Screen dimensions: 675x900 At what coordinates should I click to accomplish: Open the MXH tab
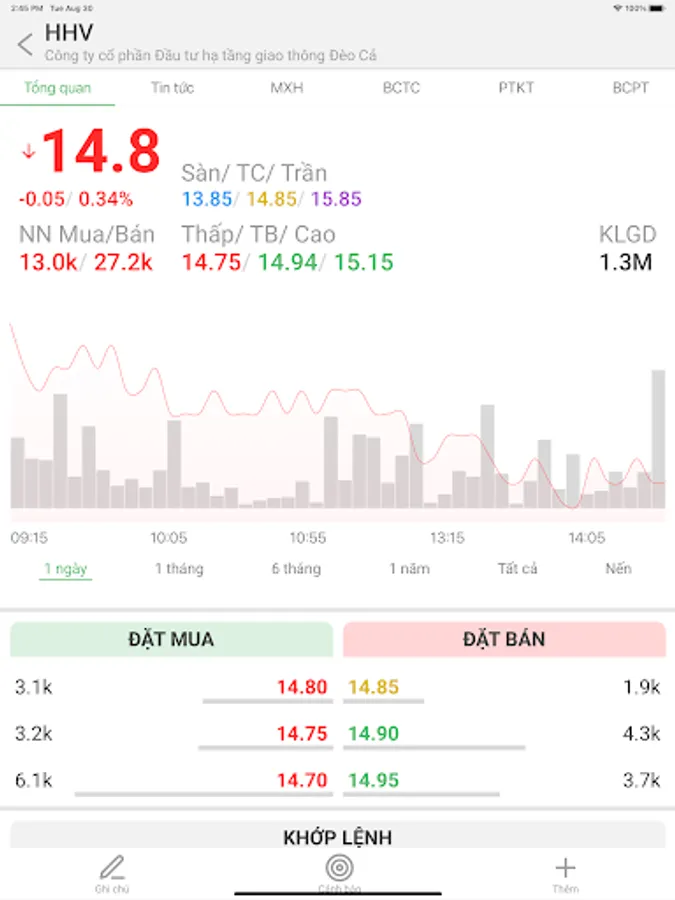[x=286, y=88]
